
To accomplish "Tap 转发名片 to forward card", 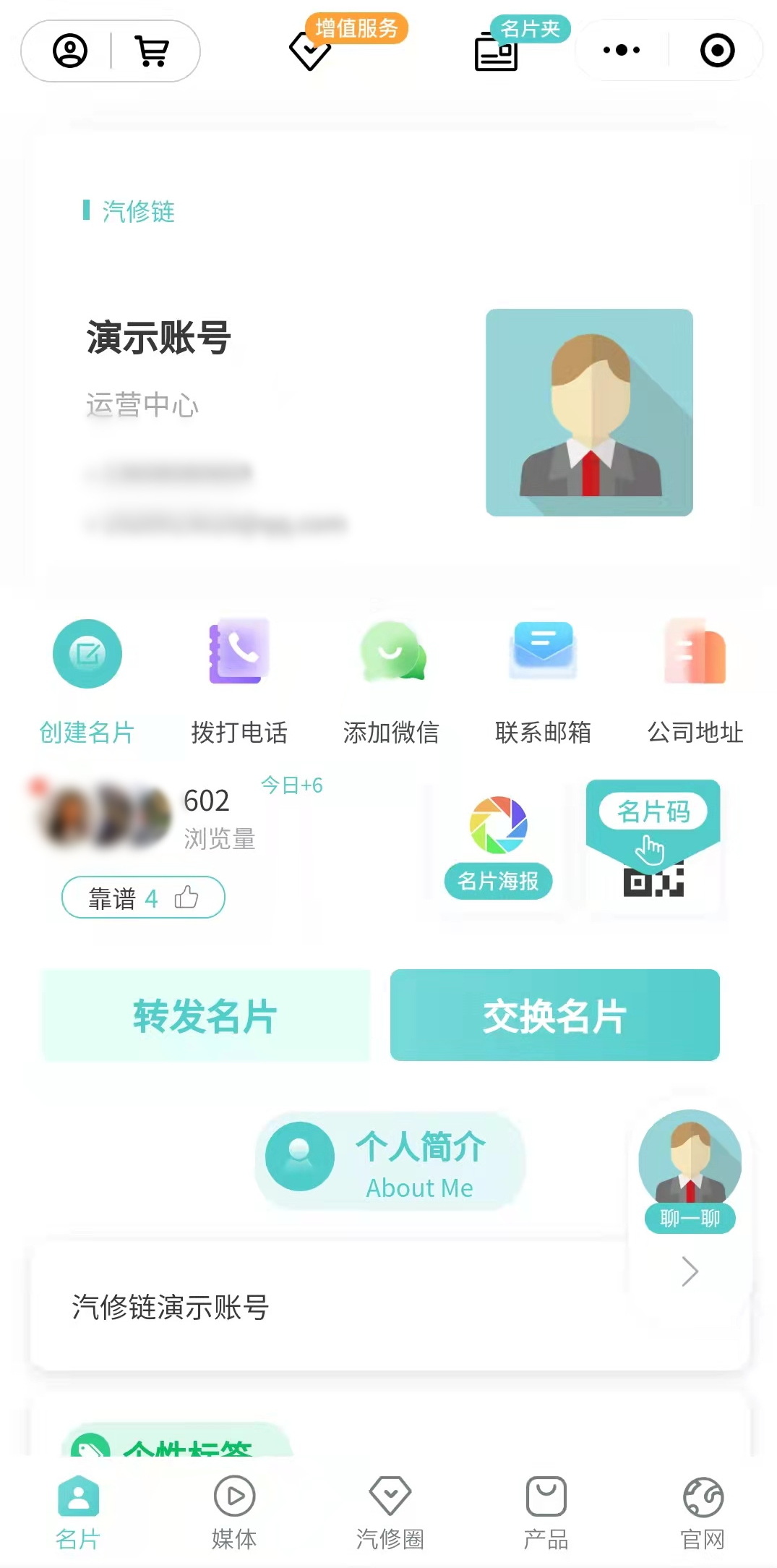I will tap(206, 1015).
